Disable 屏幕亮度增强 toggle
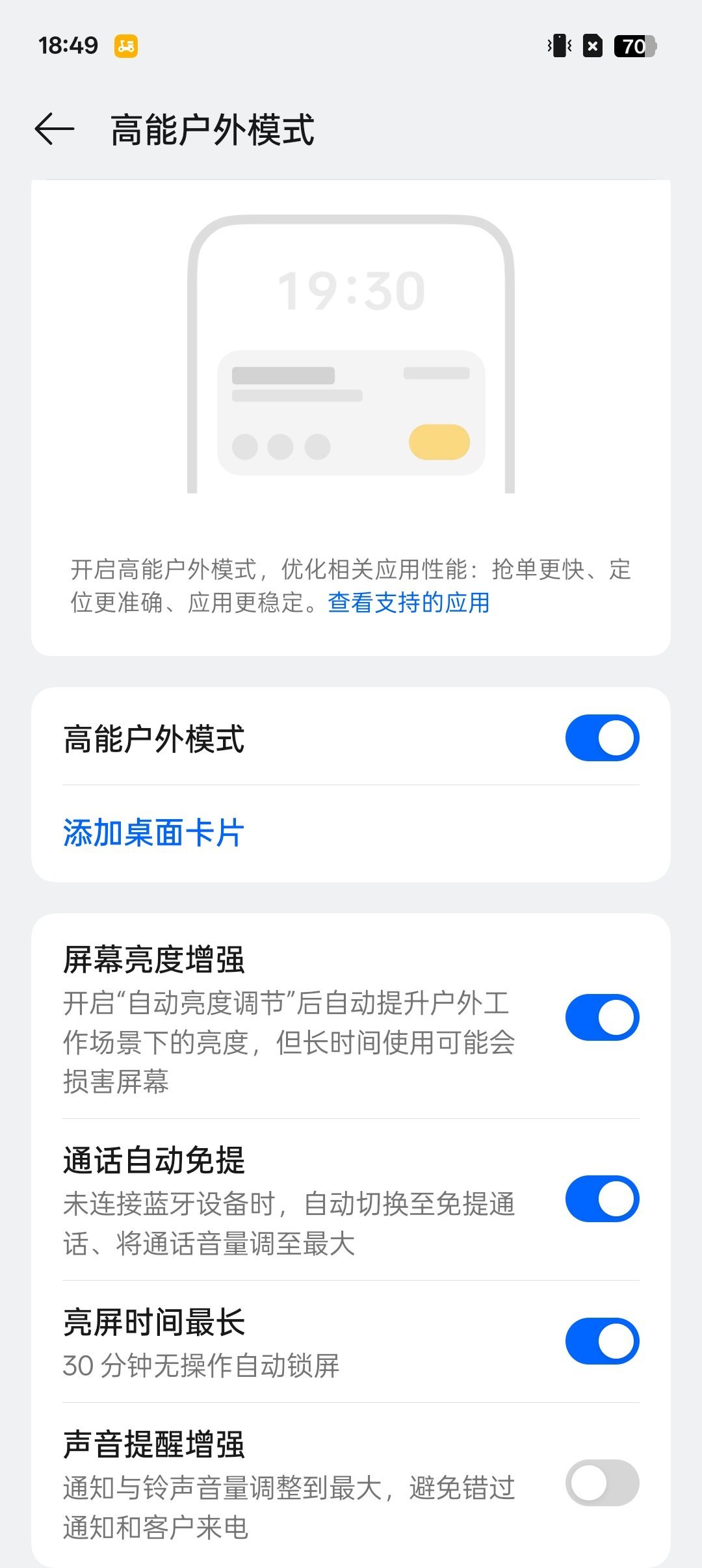702x1568 pixels. [x=602, y=1017]
